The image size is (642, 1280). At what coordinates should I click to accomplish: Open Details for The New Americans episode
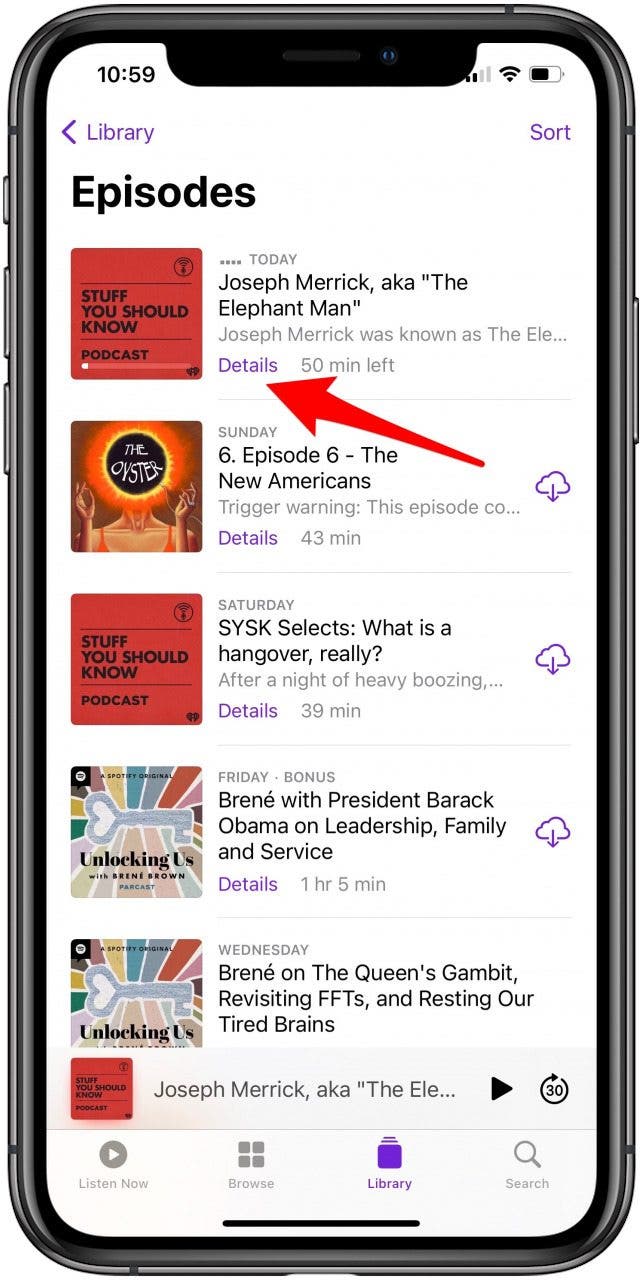pos(248,538)
